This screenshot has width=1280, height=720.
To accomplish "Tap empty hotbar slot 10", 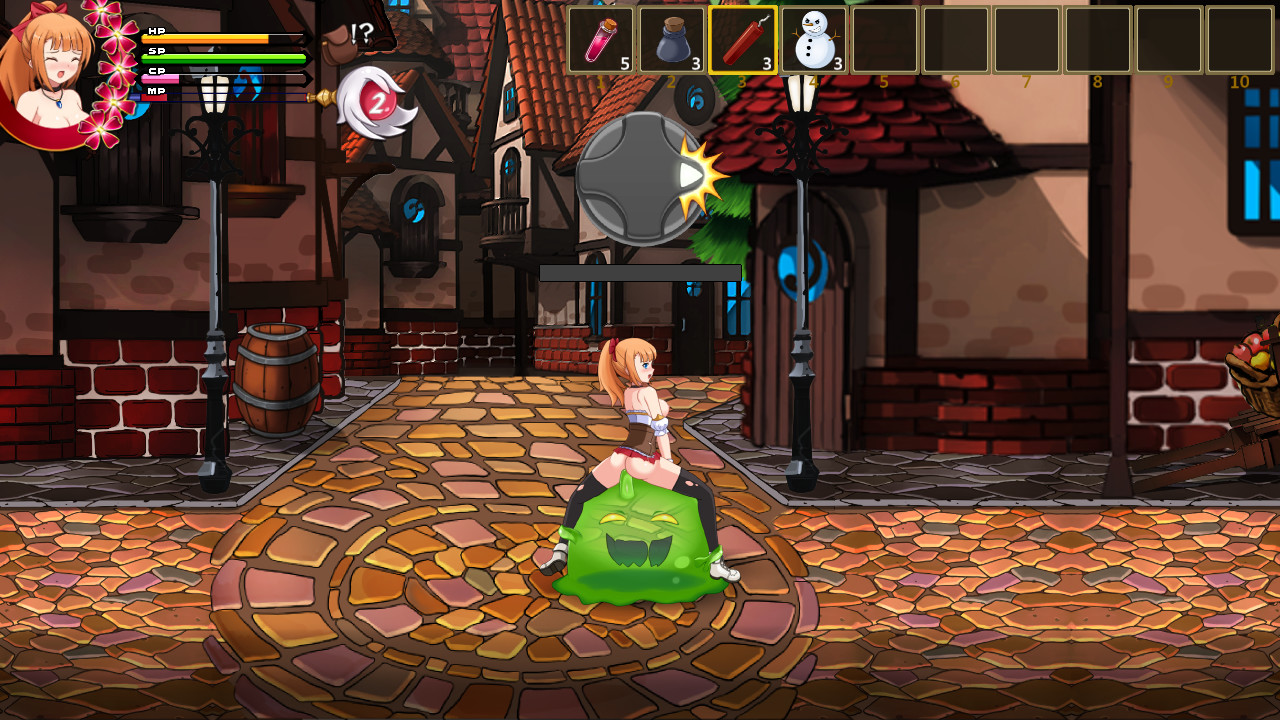I will click(x=1239, y=41).
